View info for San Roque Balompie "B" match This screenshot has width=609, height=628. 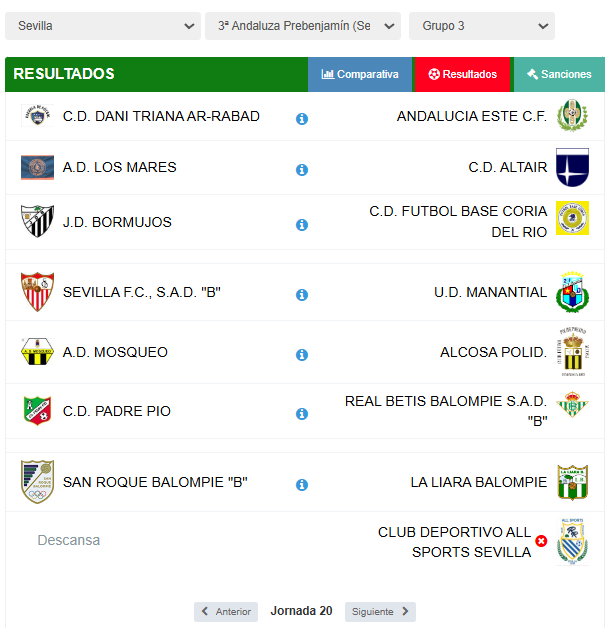coord(302,485)
